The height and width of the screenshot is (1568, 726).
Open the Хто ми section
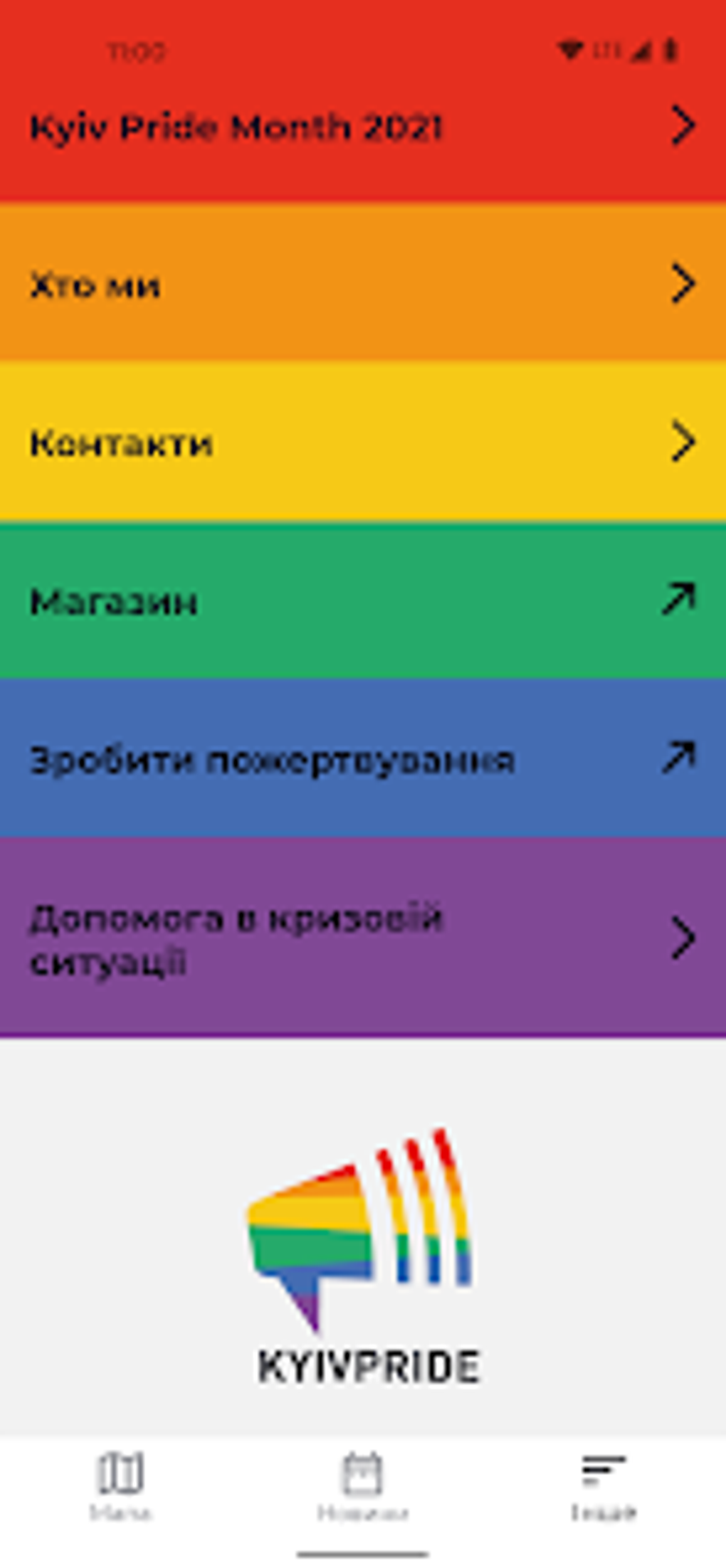coord(363,285)
